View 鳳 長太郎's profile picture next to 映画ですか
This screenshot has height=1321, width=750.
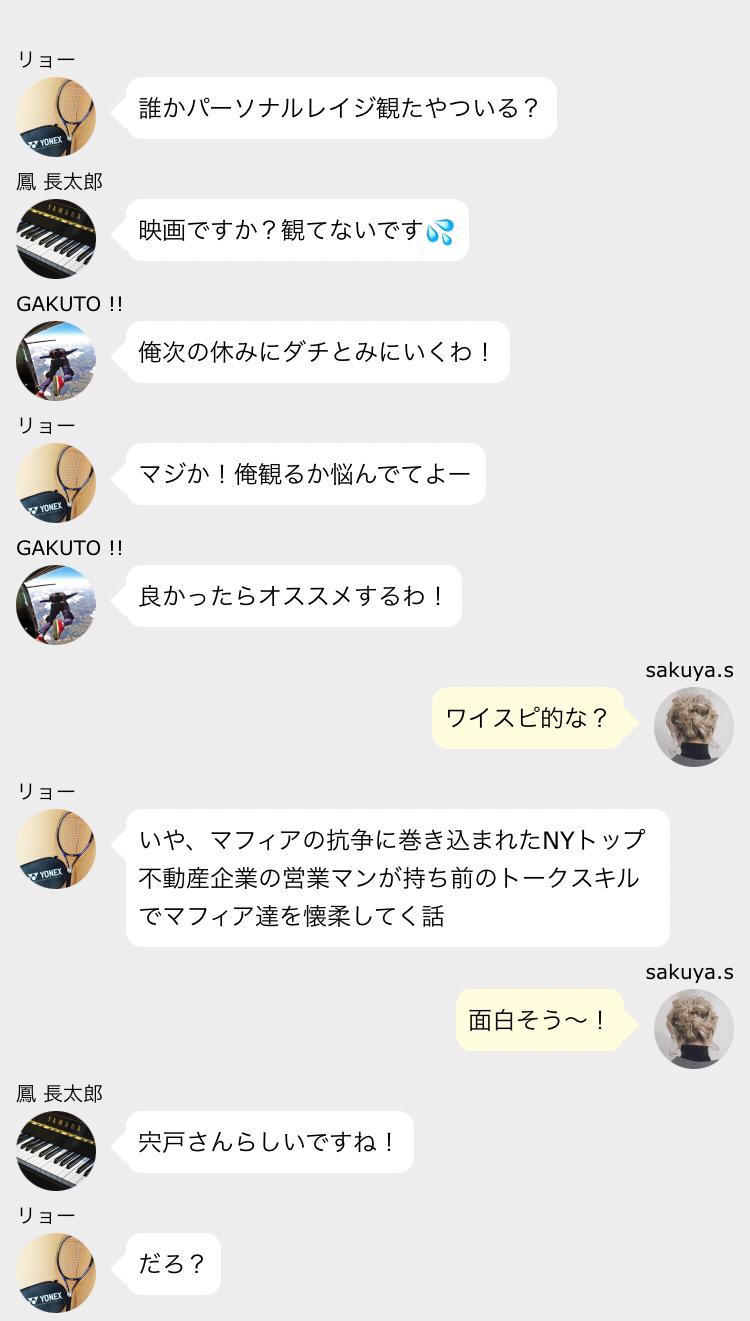pos(56,239)
